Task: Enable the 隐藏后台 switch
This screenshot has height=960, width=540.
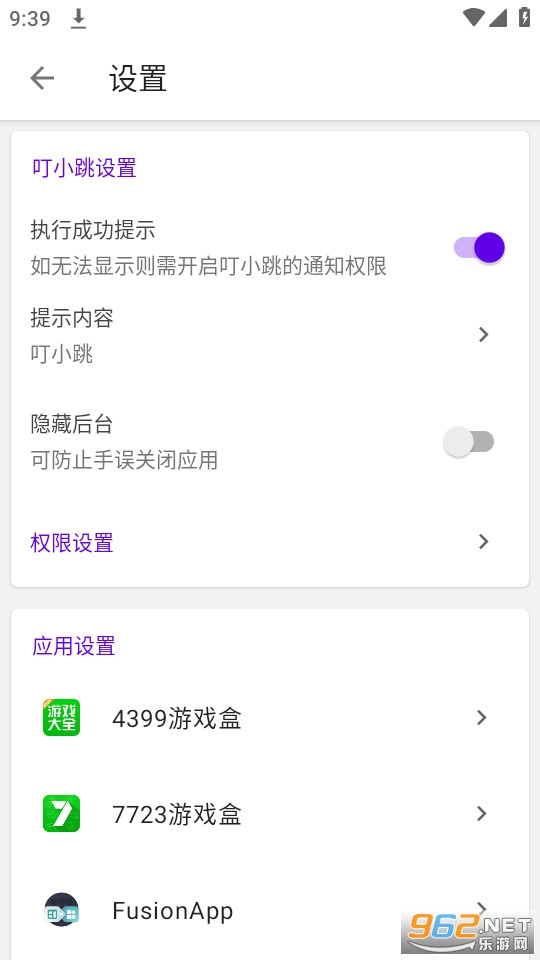Action: coord(468,441)
